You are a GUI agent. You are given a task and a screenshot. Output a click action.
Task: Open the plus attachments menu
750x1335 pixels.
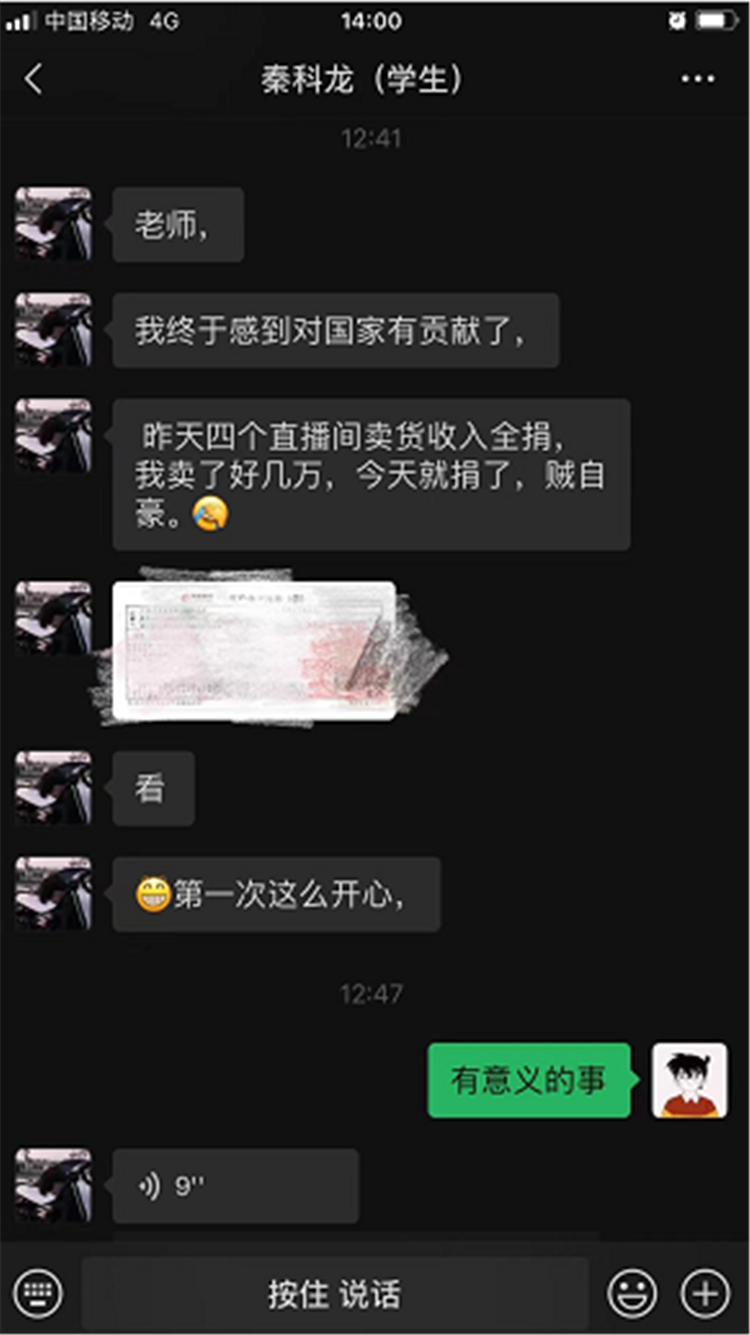[705, 1293]
